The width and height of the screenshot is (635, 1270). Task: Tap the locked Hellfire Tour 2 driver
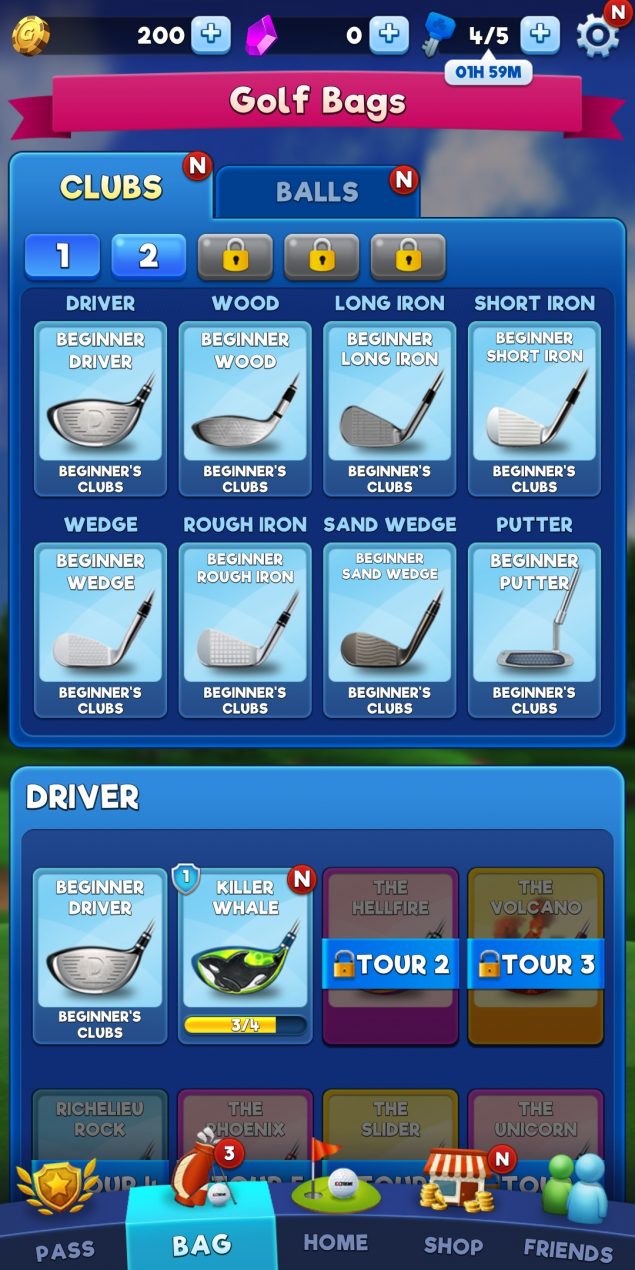click(x=390, y=955)
